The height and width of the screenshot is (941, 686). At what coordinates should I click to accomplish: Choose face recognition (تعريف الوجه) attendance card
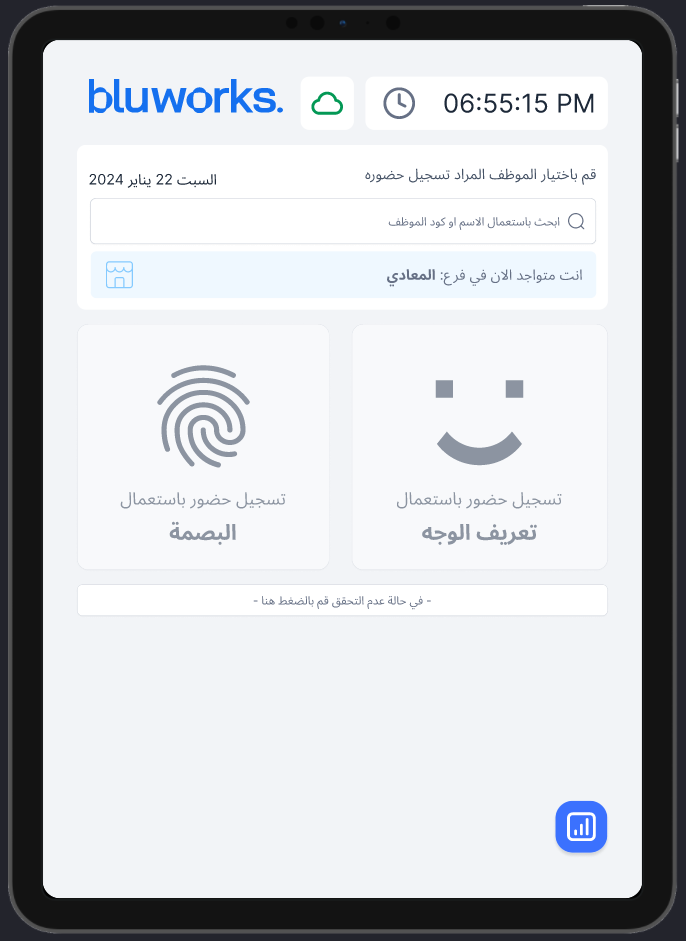tap(479, 447)
